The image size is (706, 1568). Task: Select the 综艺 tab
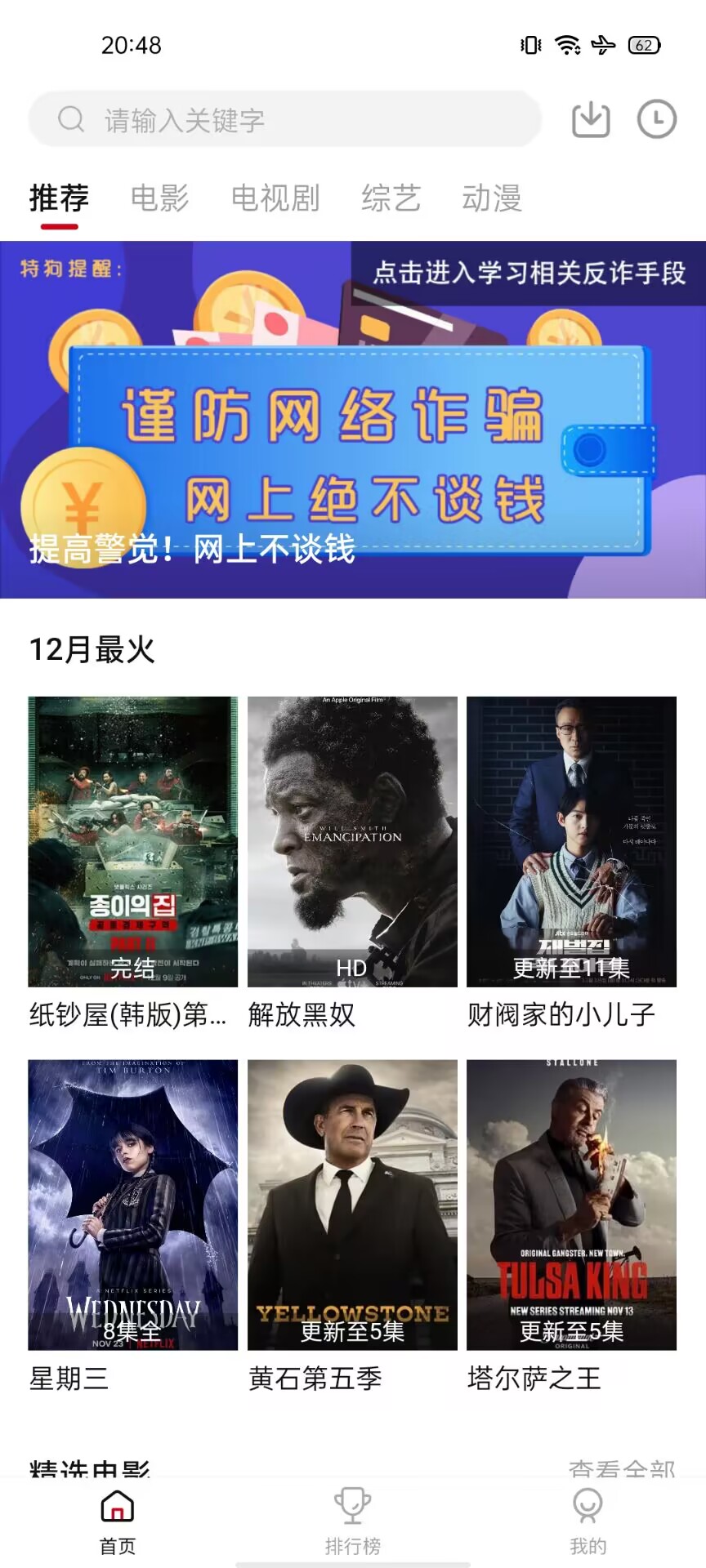(391, 198)
